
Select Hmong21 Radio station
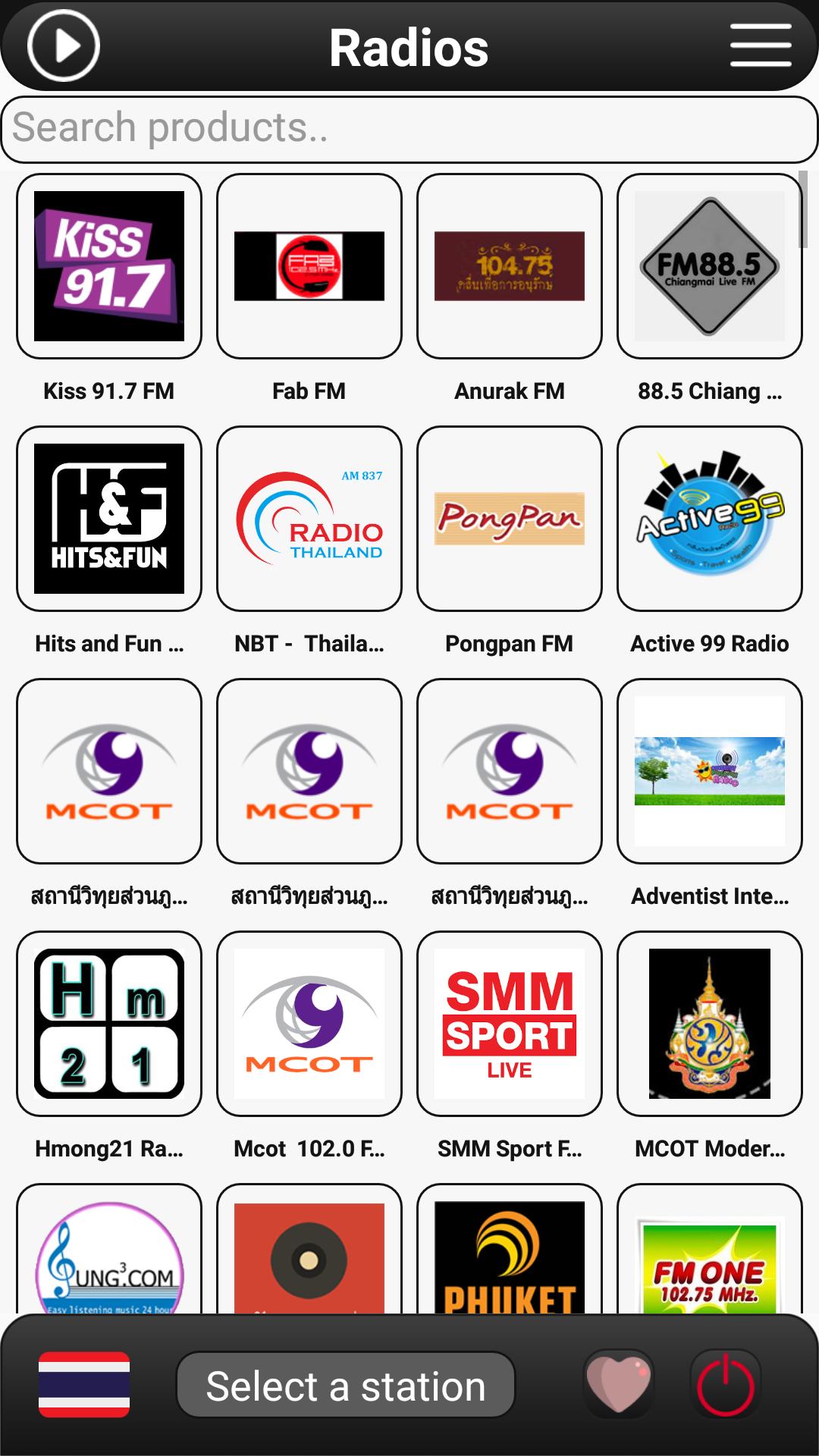tap(109, 1024)
